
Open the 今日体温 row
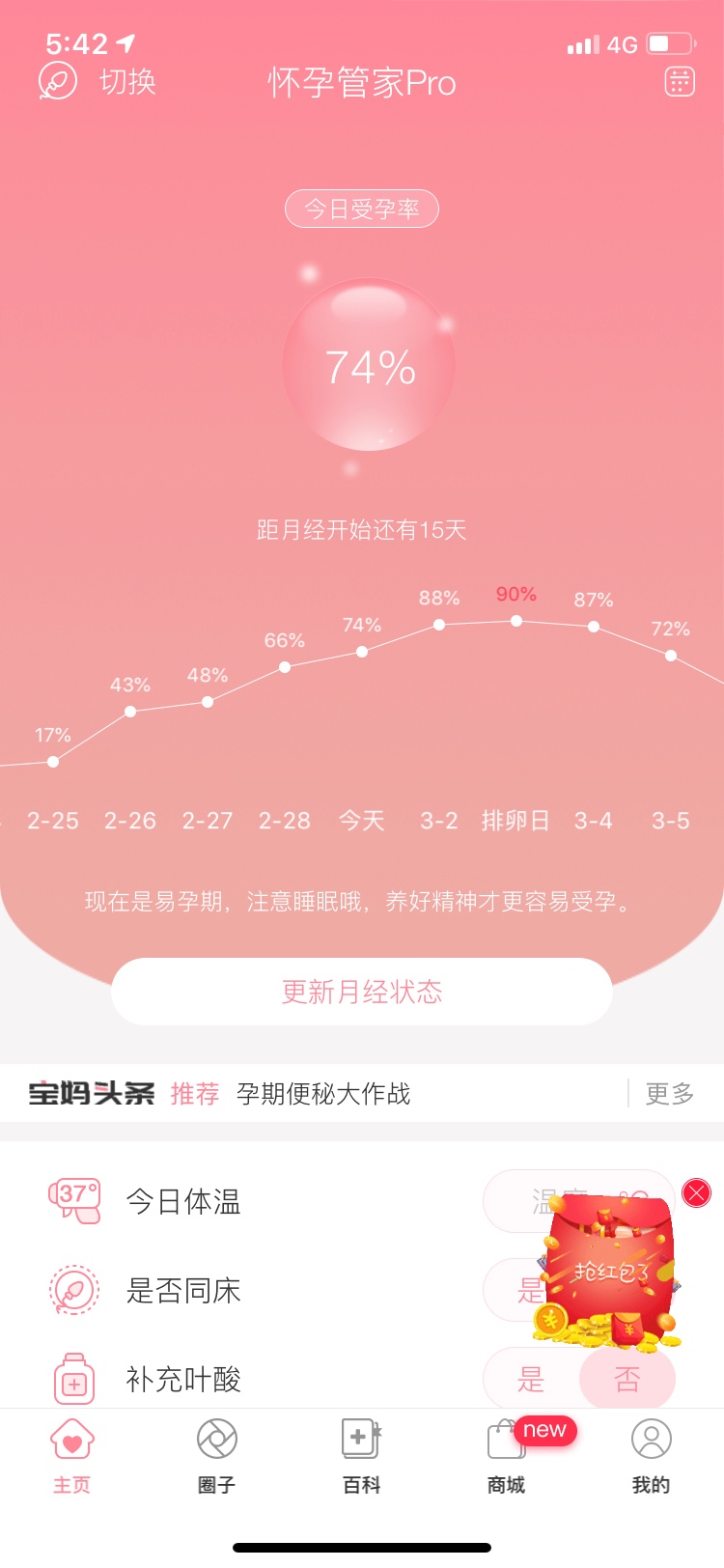183,1201
